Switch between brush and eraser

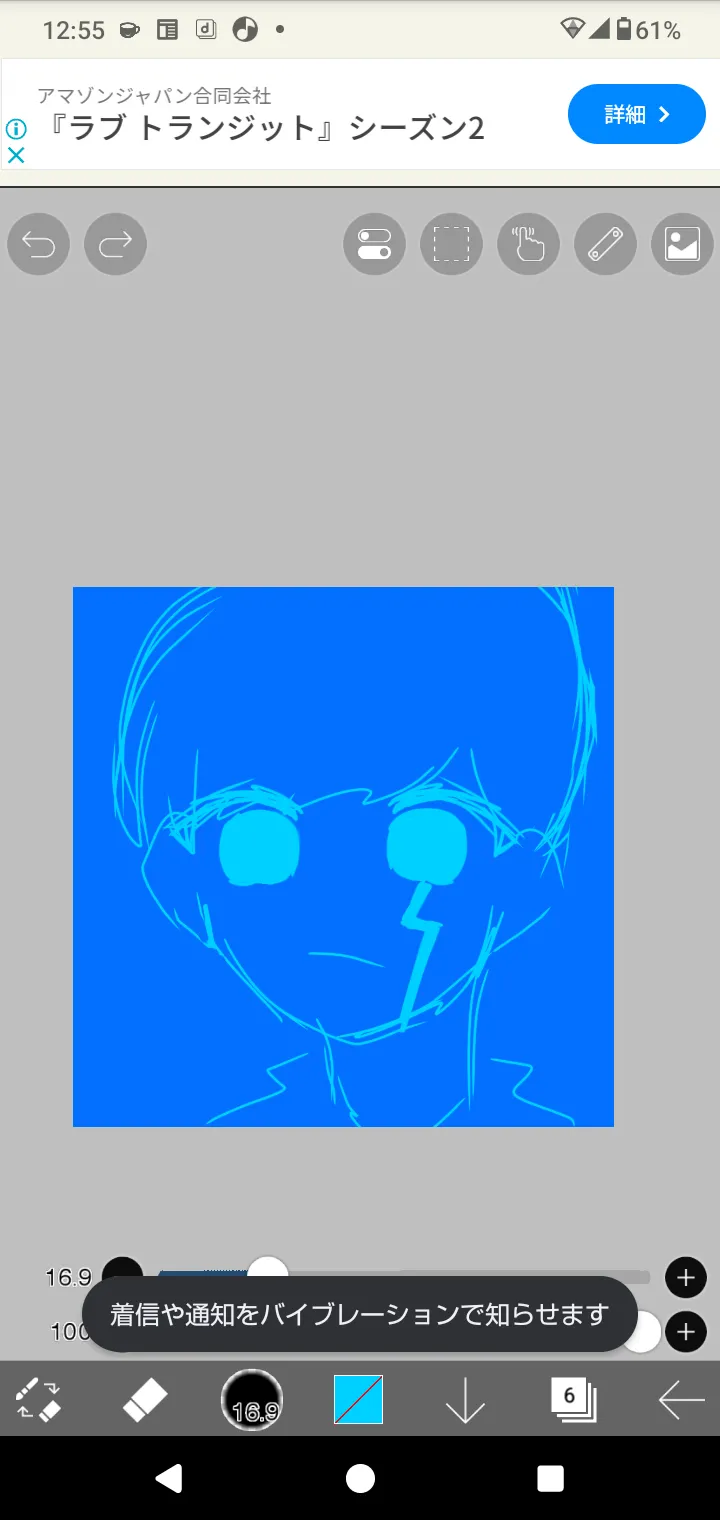(39, 1399)
